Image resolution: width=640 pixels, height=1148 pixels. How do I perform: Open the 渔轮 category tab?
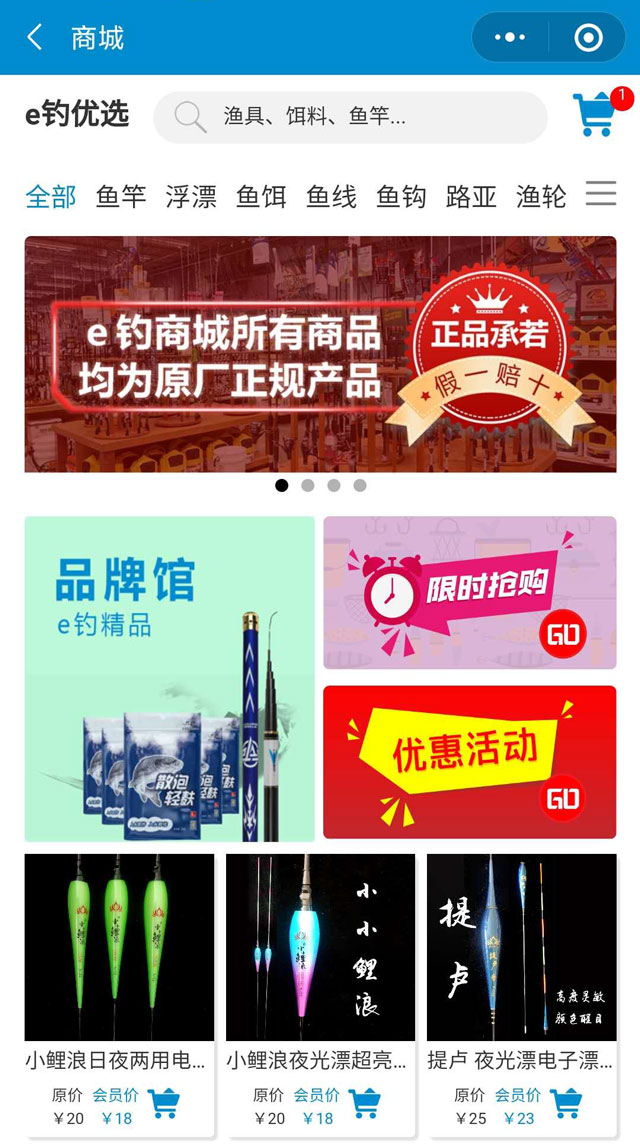tap(541, 196)
